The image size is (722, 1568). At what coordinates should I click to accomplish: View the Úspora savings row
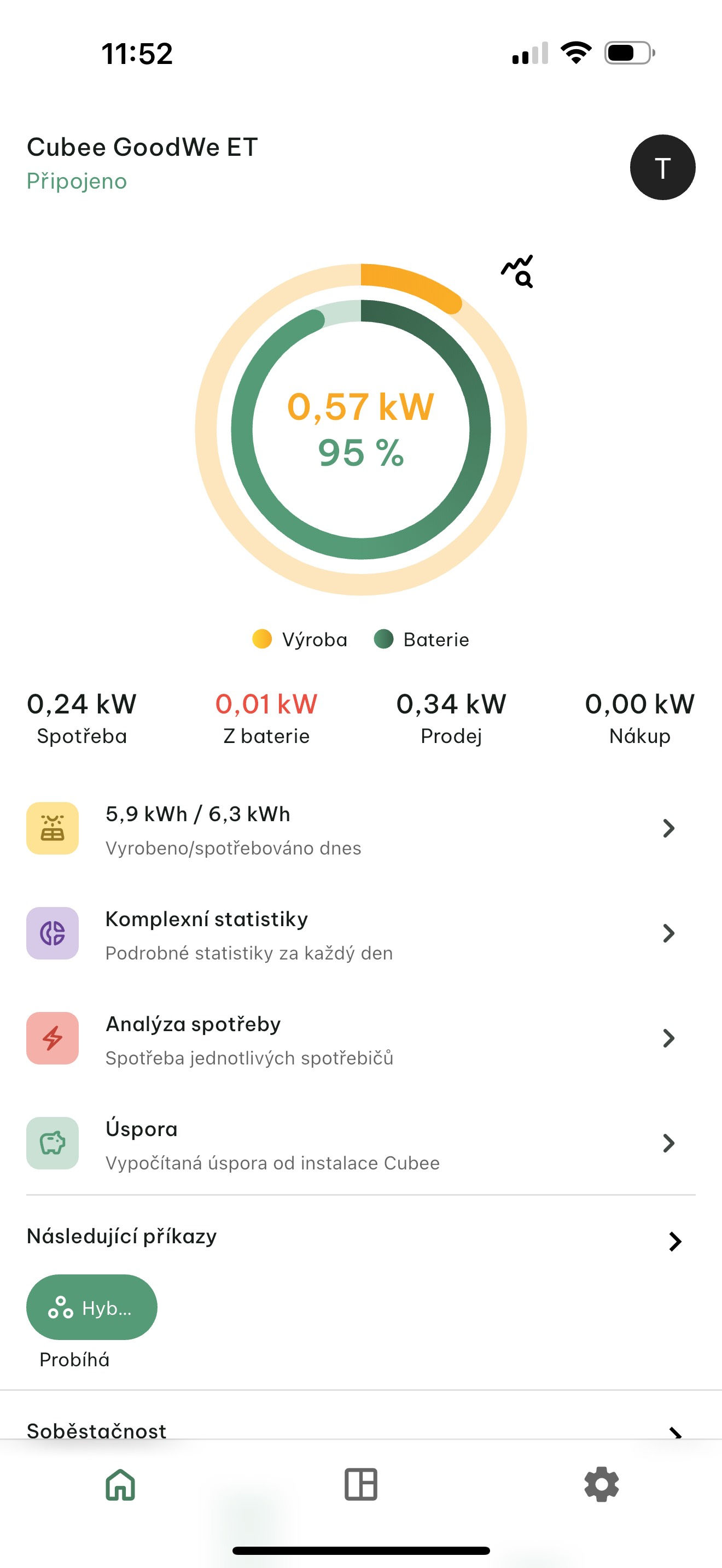(360, 1144)
